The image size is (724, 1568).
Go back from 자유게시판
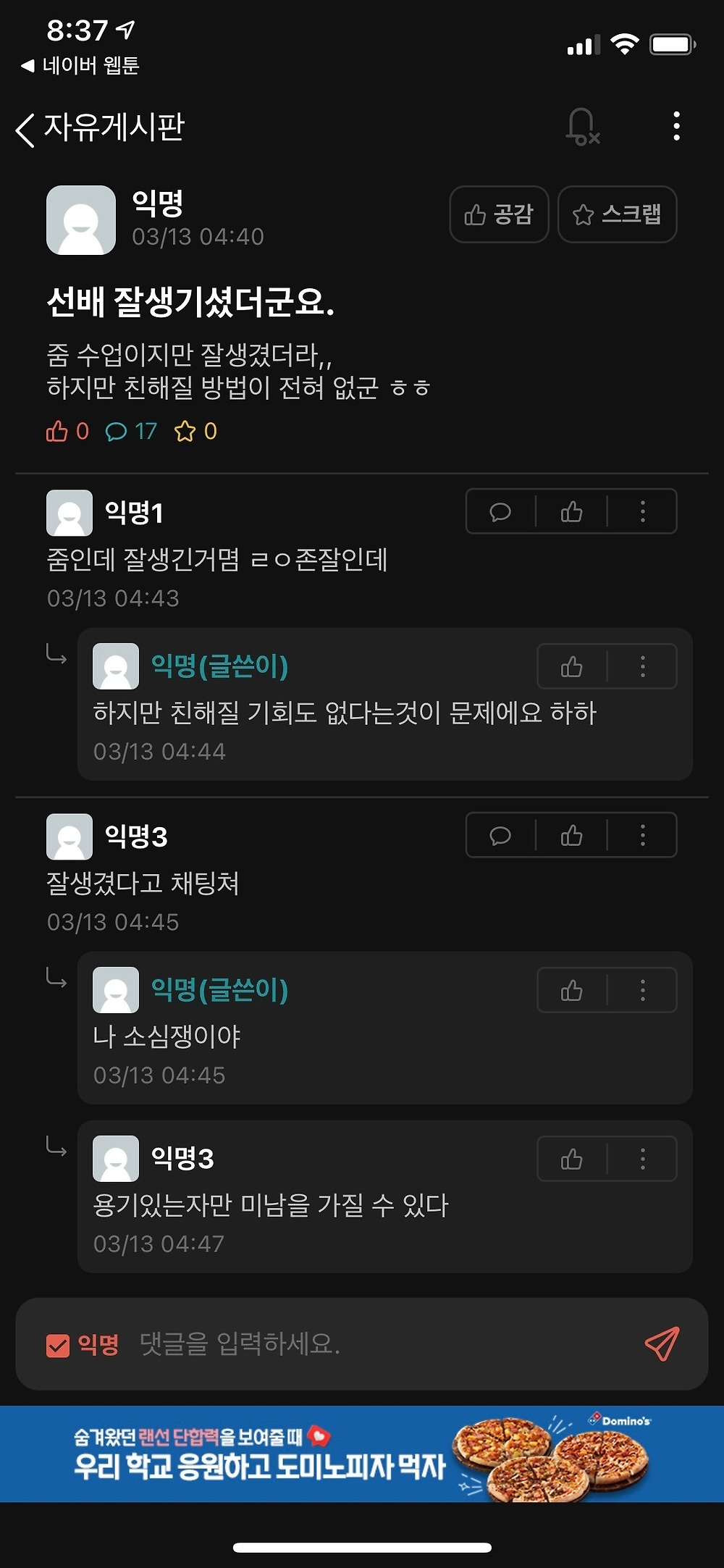point(26,130)
